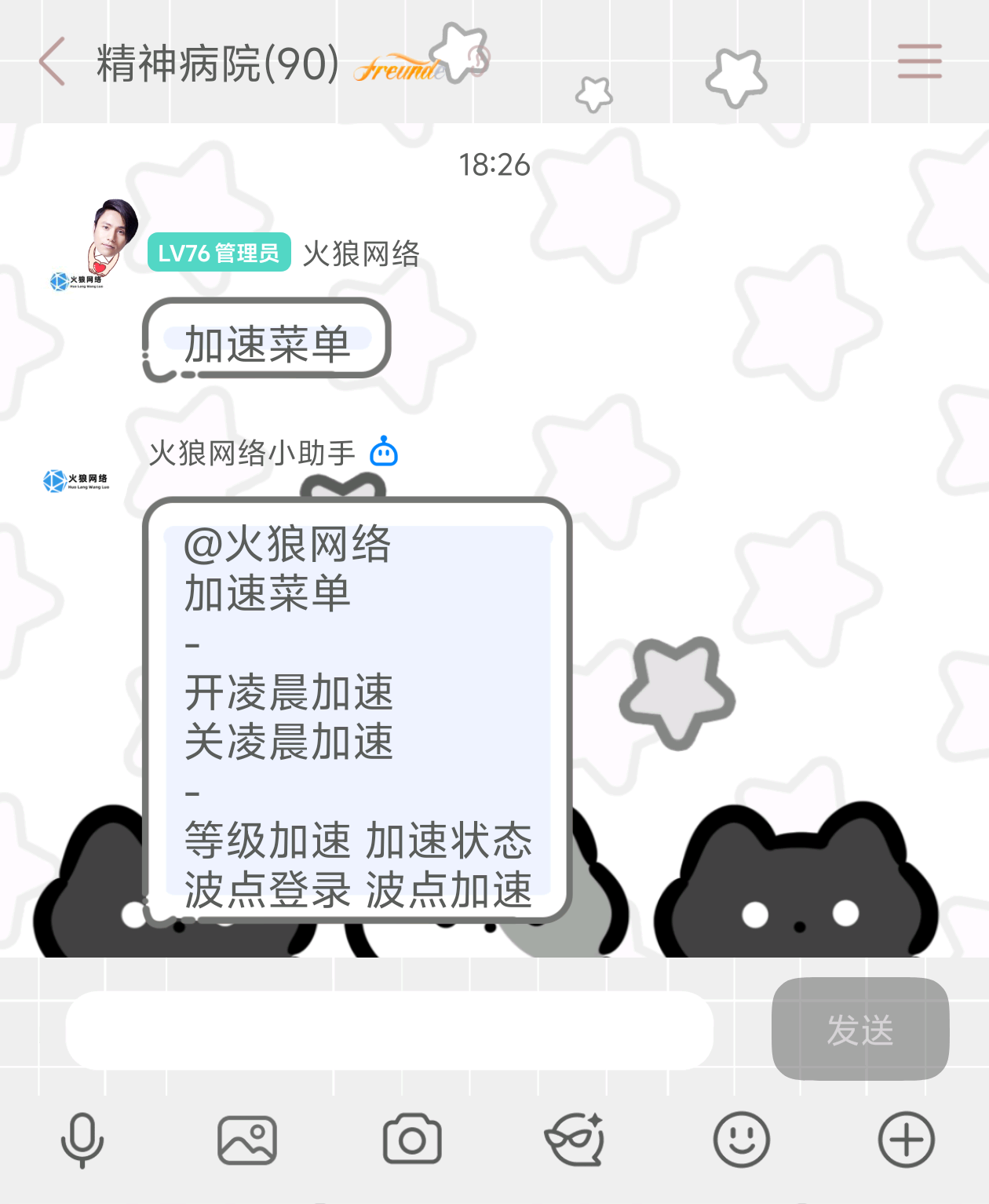Screen dimensions: 989x1204
Task: Start a voice message with the microphone
Action: pyautogui.click(x=82, y=1140)
